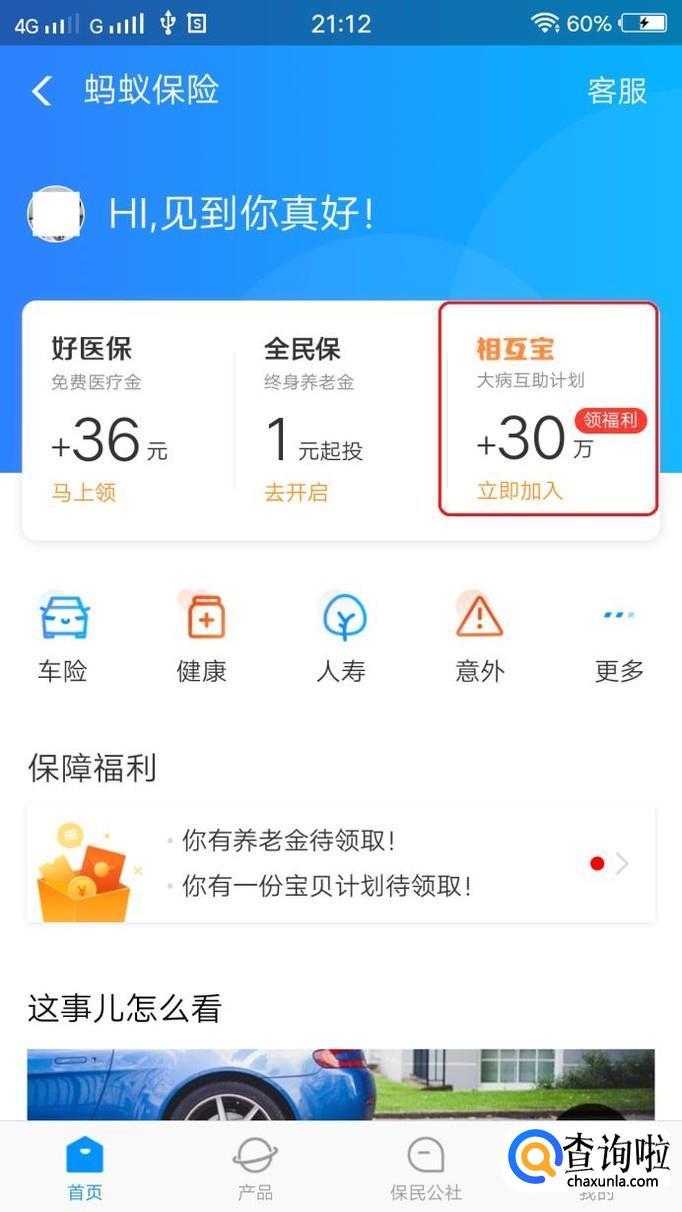Switch to the 首页 tab

pos(85,1167)
